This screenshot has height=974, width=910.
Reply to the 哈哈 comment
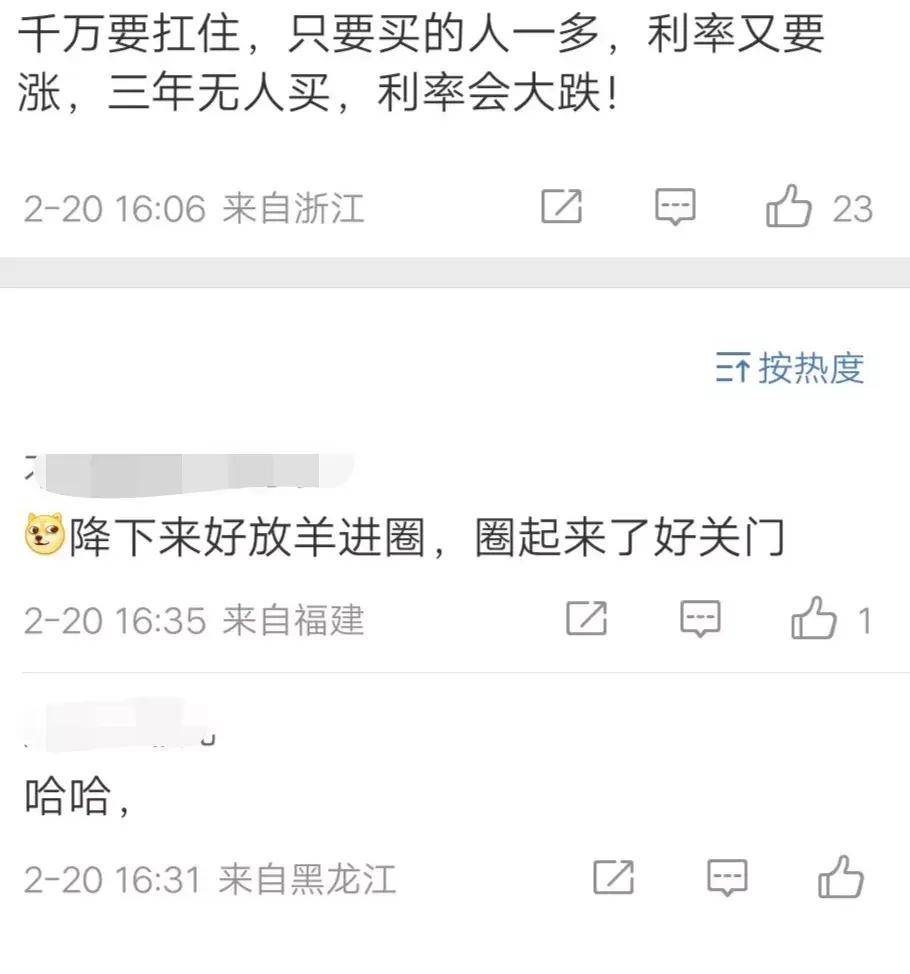point(727,877)
